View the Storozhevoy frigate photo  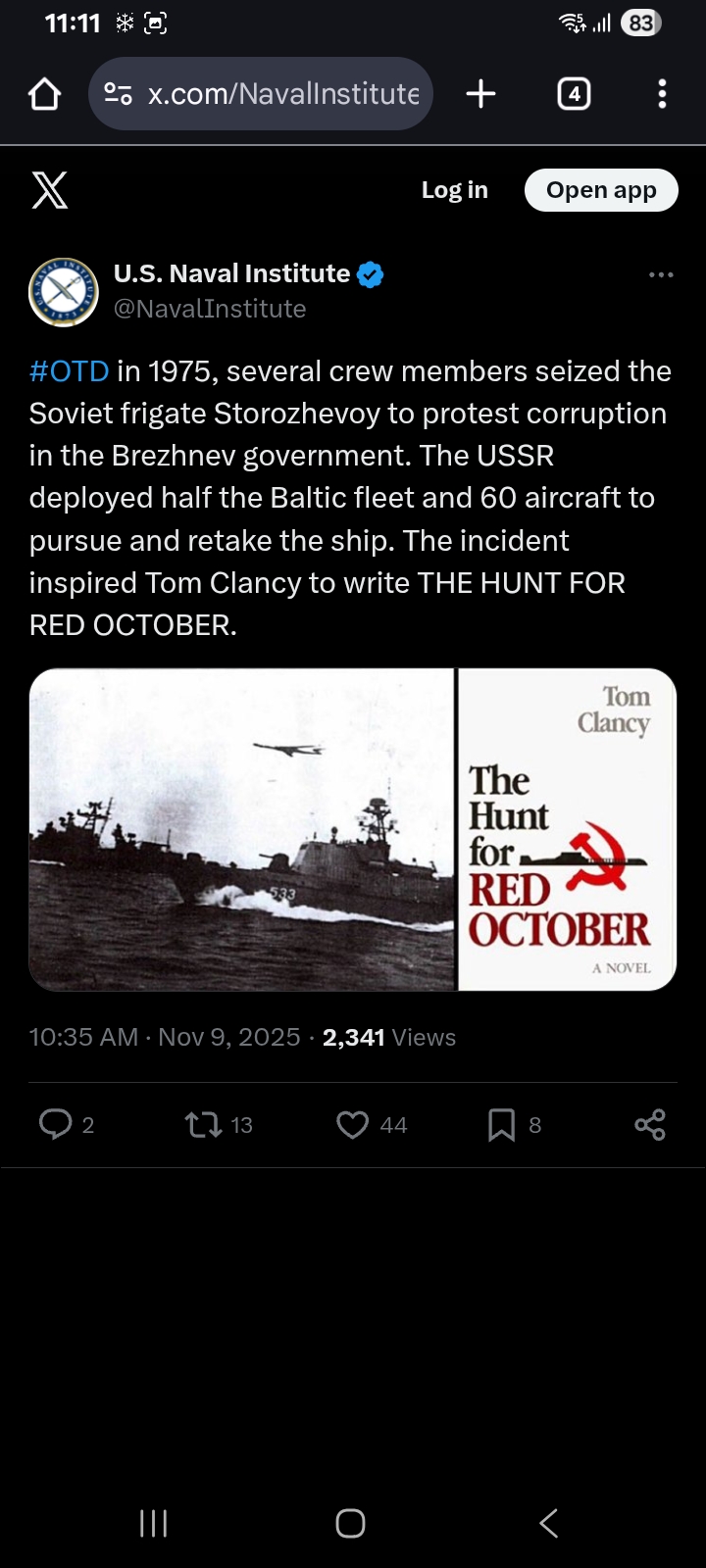point(242,829)
